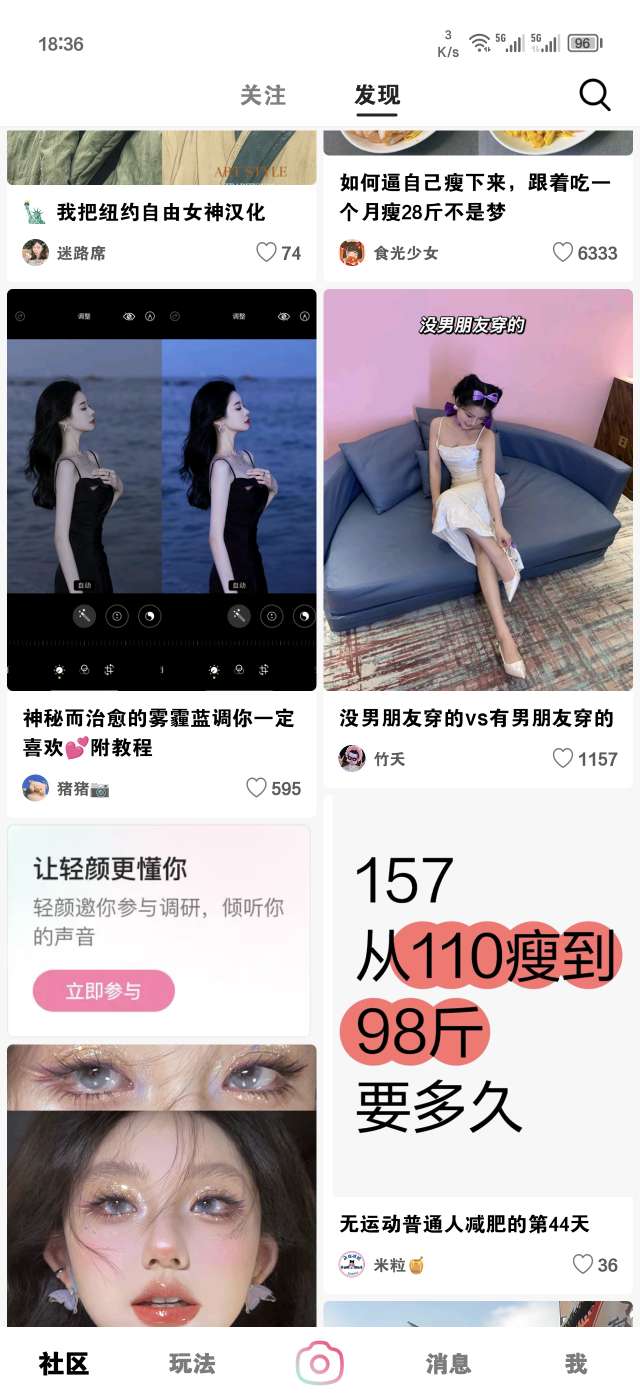Visit 竹天's profile from the avatar

[x=352, y=759]
